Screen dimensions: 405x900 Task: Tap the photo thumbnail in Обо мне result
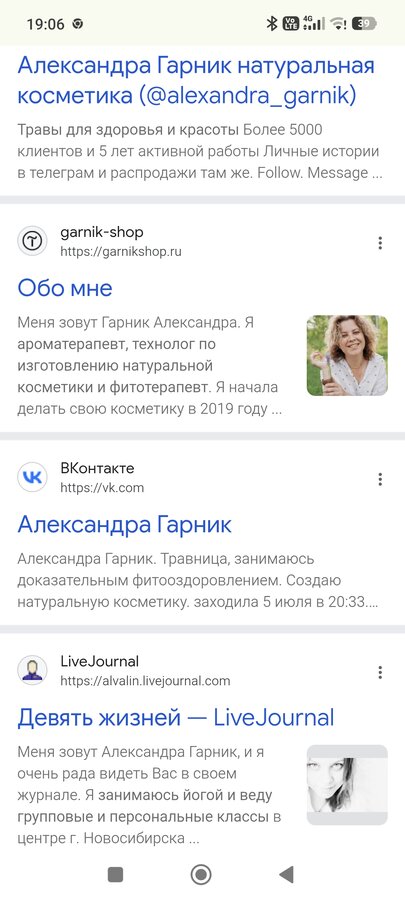(347, 355)
